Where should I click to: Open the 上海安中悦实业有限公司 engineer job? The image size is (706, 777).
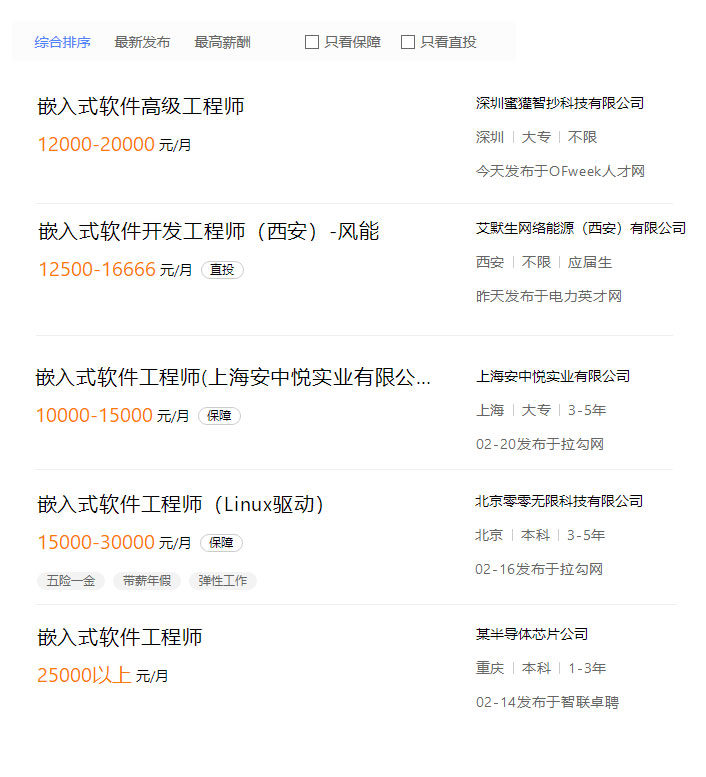point(233,378)
